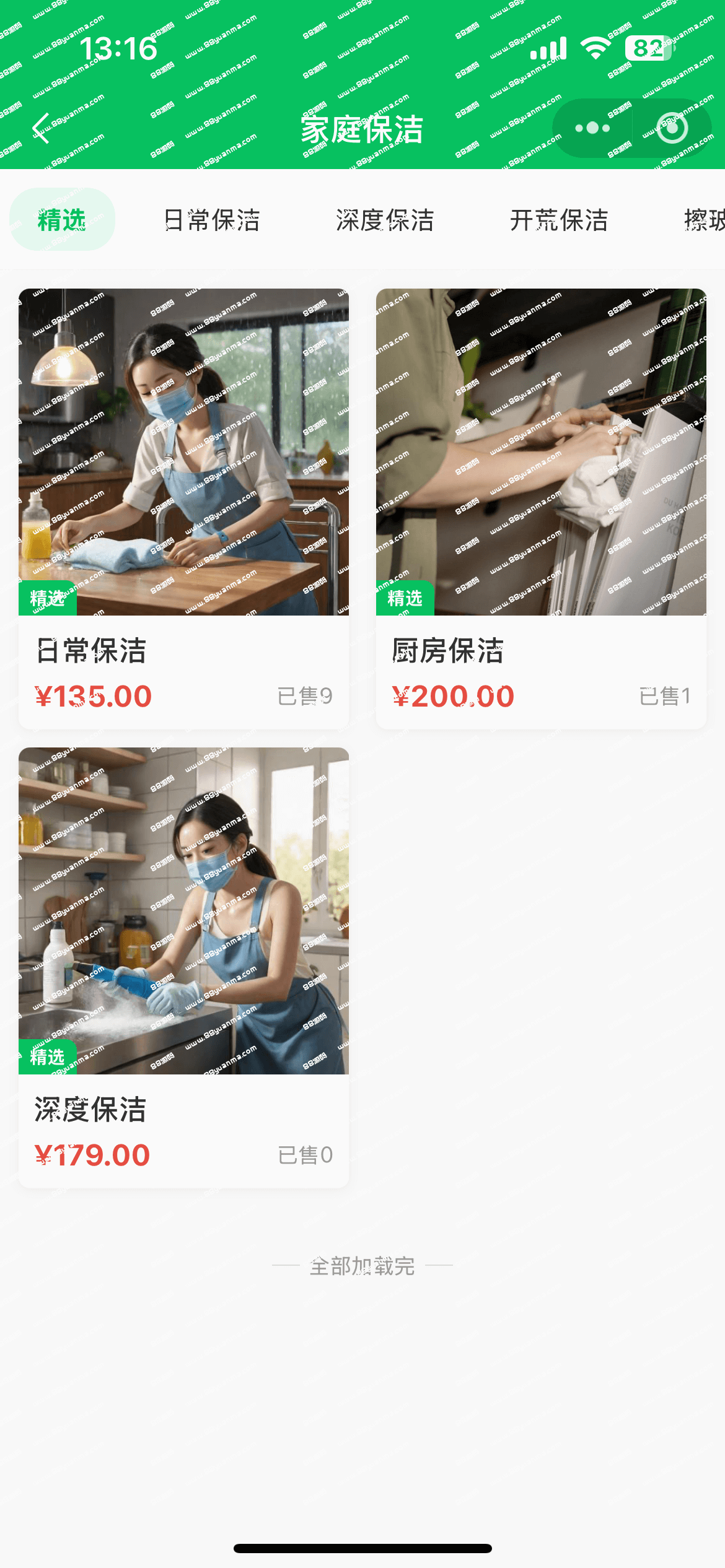Image resolution: width=725 pixels, height=1568 pixels.
Task: Open the mini program more options menu
Action: (592, 128)
